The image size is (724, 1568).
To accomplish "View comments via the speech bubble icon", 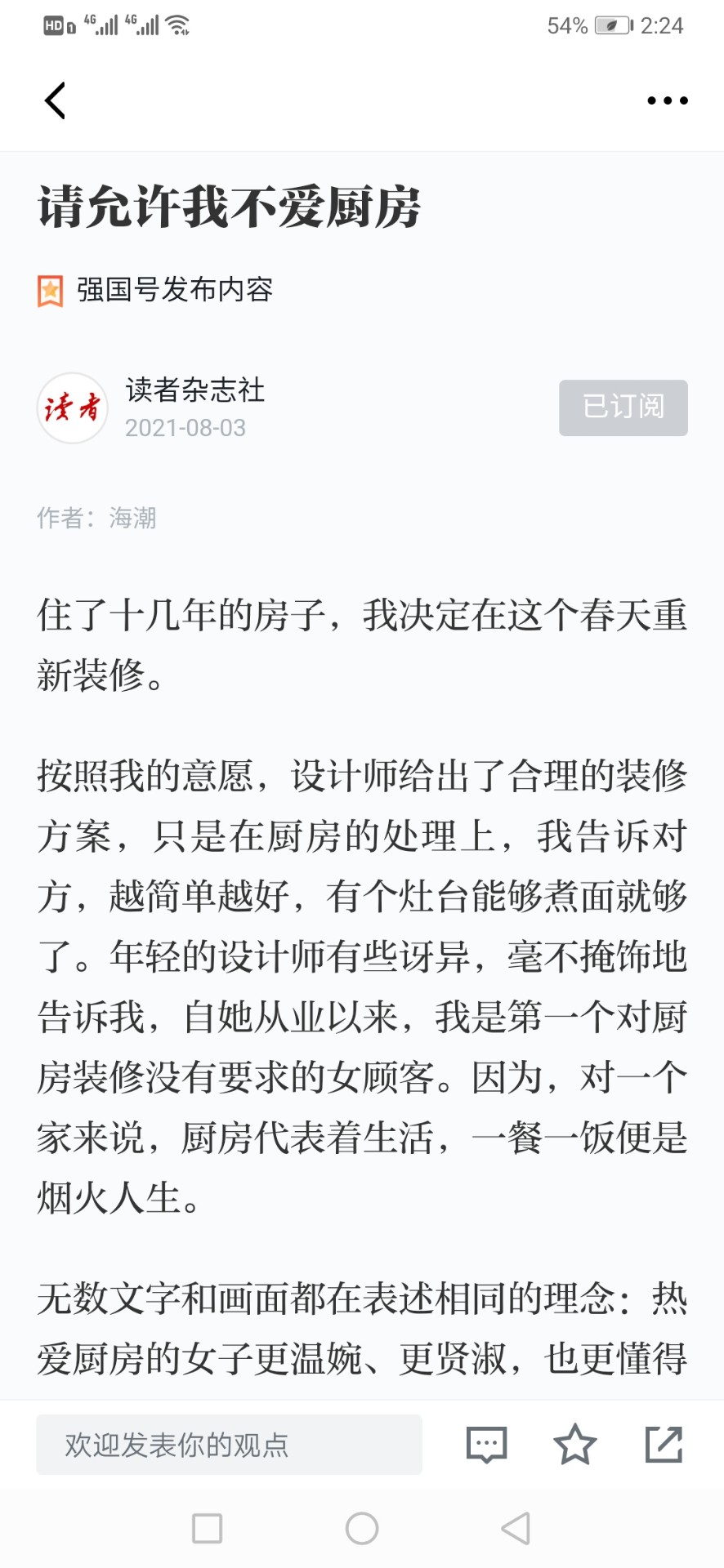I will (486, 1444).
